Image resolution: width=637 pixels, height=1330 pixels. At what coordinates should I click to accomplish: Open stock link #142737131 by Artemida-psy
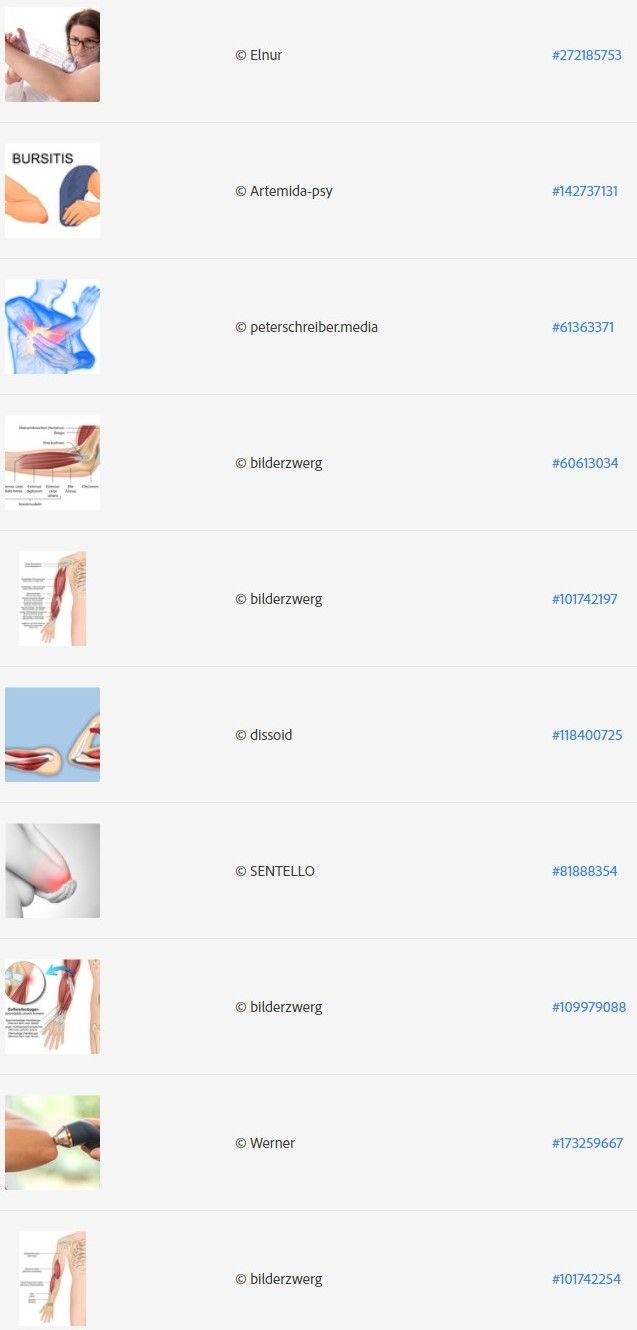[584, 191]
